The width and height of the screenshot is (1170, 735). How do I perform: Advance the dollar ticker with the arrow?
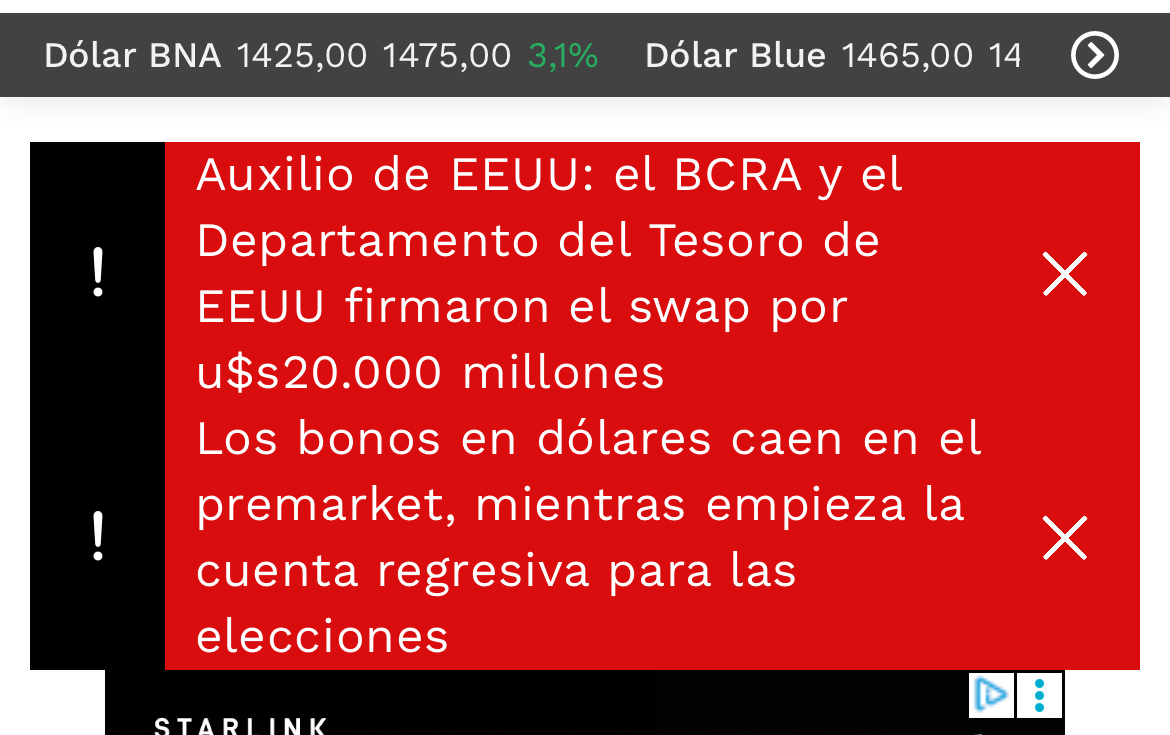(x=1095, y=55)
